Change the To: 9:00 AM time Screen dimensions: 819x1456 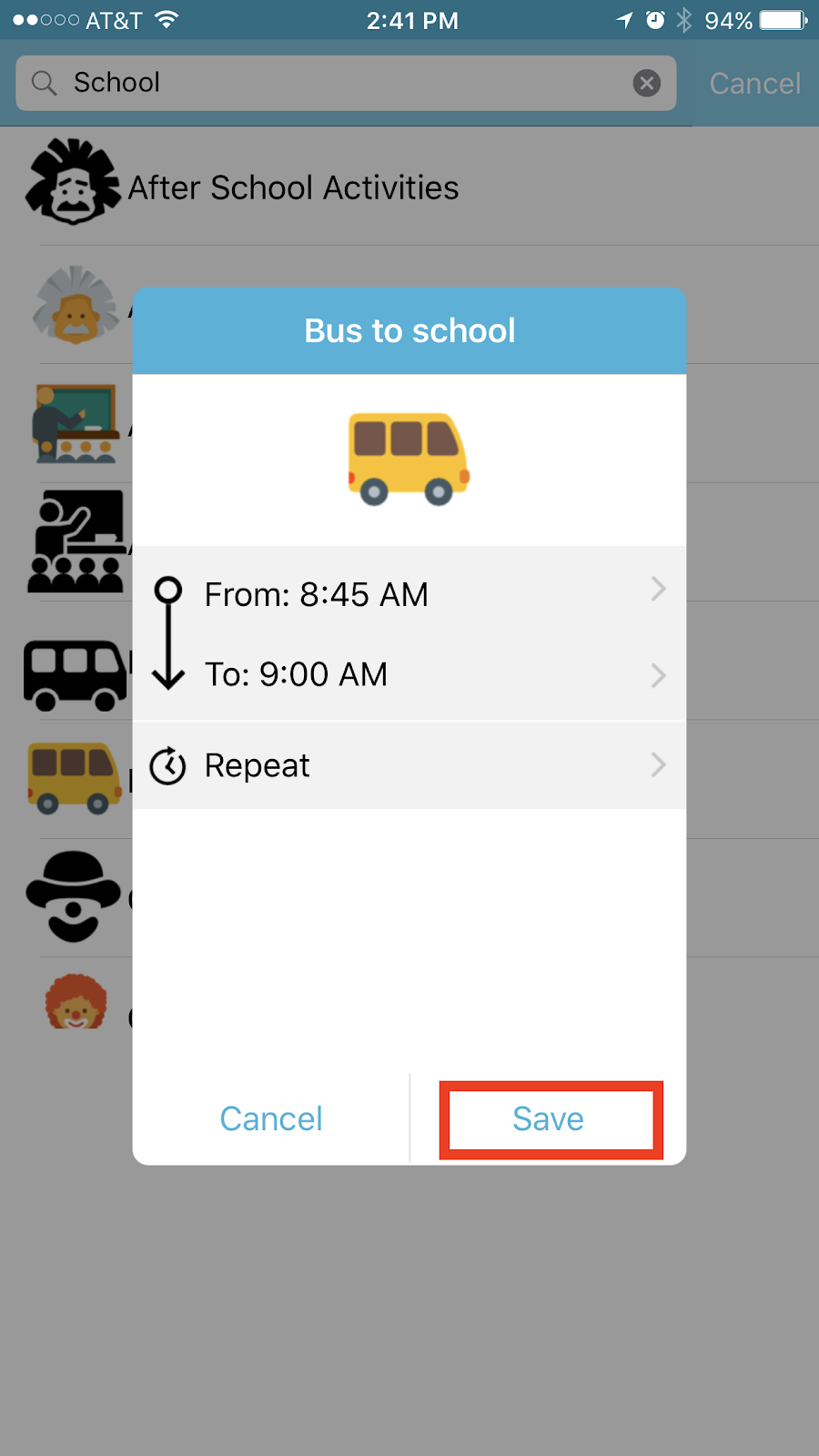click(409, 674)
